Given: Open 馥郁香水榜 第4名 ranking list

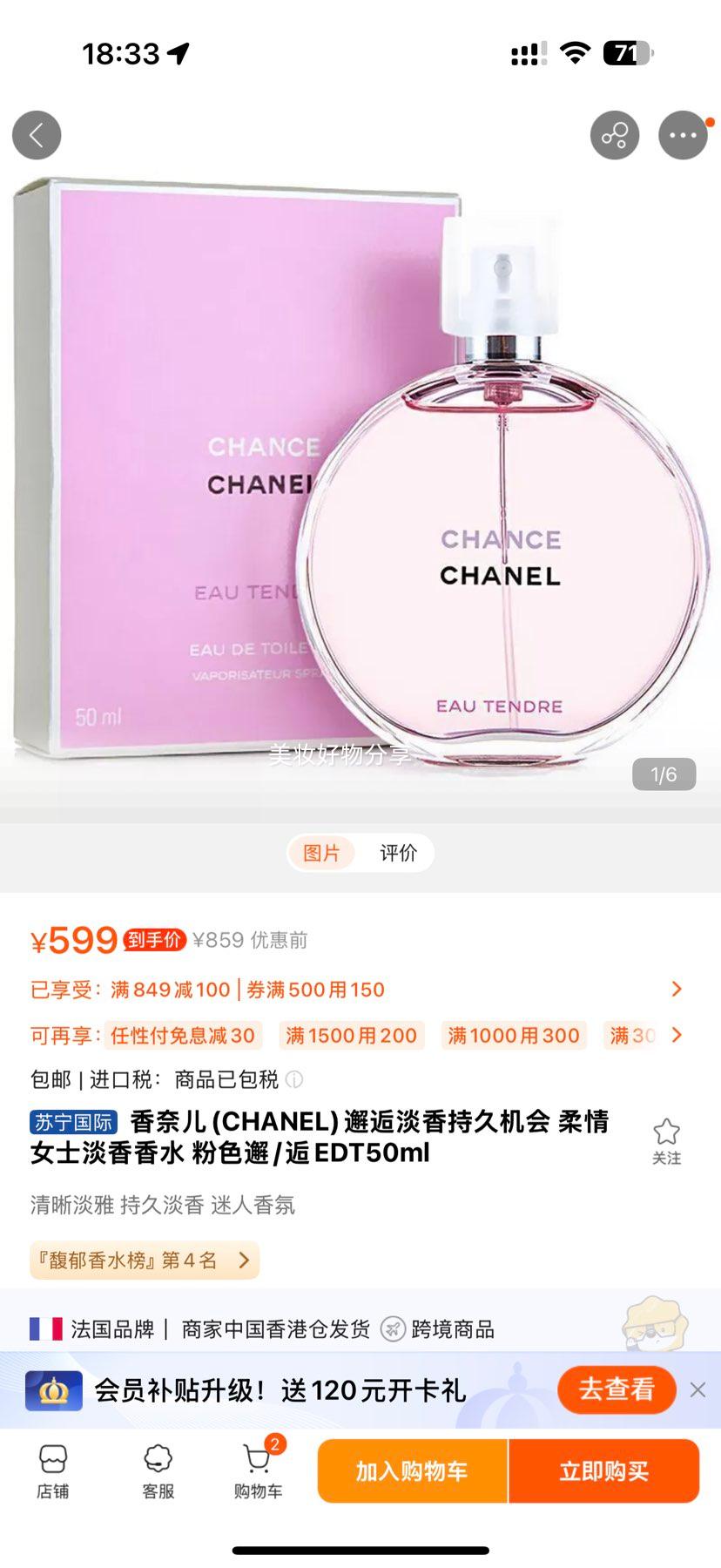Looking at the screenshot, I should [x=144, y=1260].
